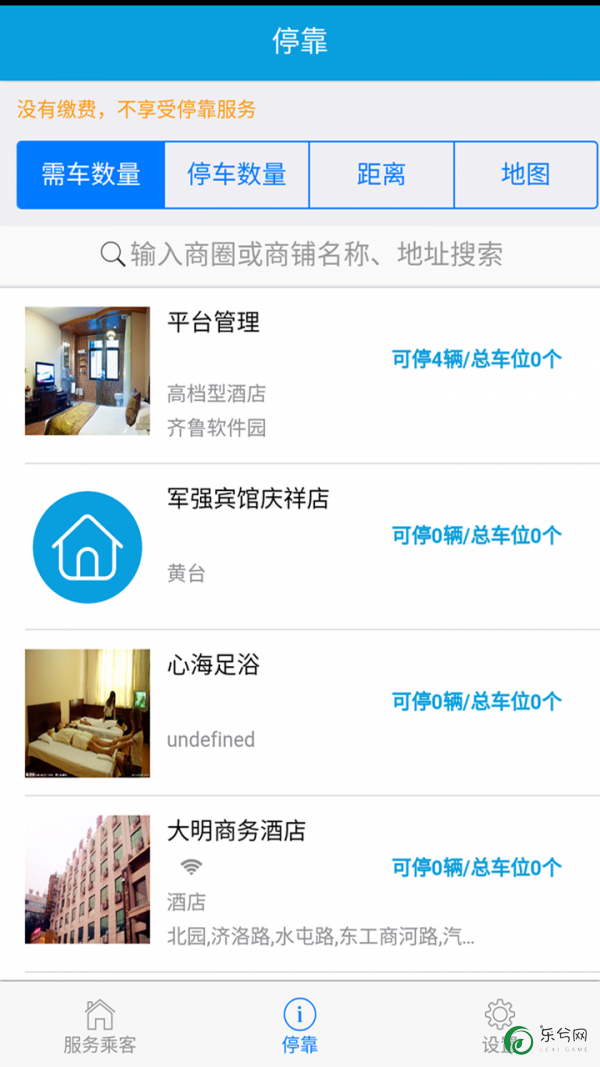Open the 心海足浴 listing
Image resolution: width=600 pixels, height=1067 pixels.
(x=300, y=712)
